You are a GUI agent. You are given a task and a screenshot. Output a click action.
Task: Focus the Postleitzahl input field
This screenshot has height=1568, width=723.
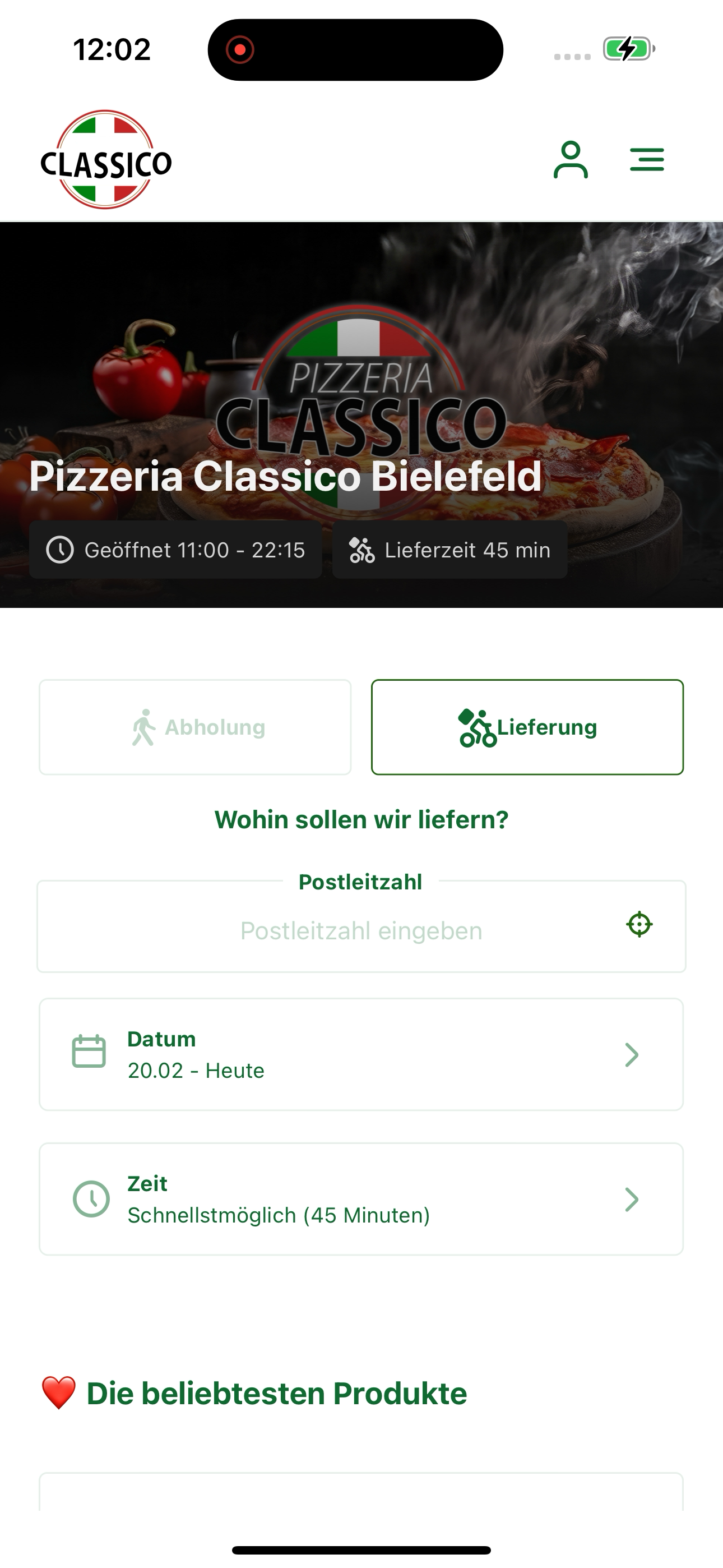pos(360,931)
